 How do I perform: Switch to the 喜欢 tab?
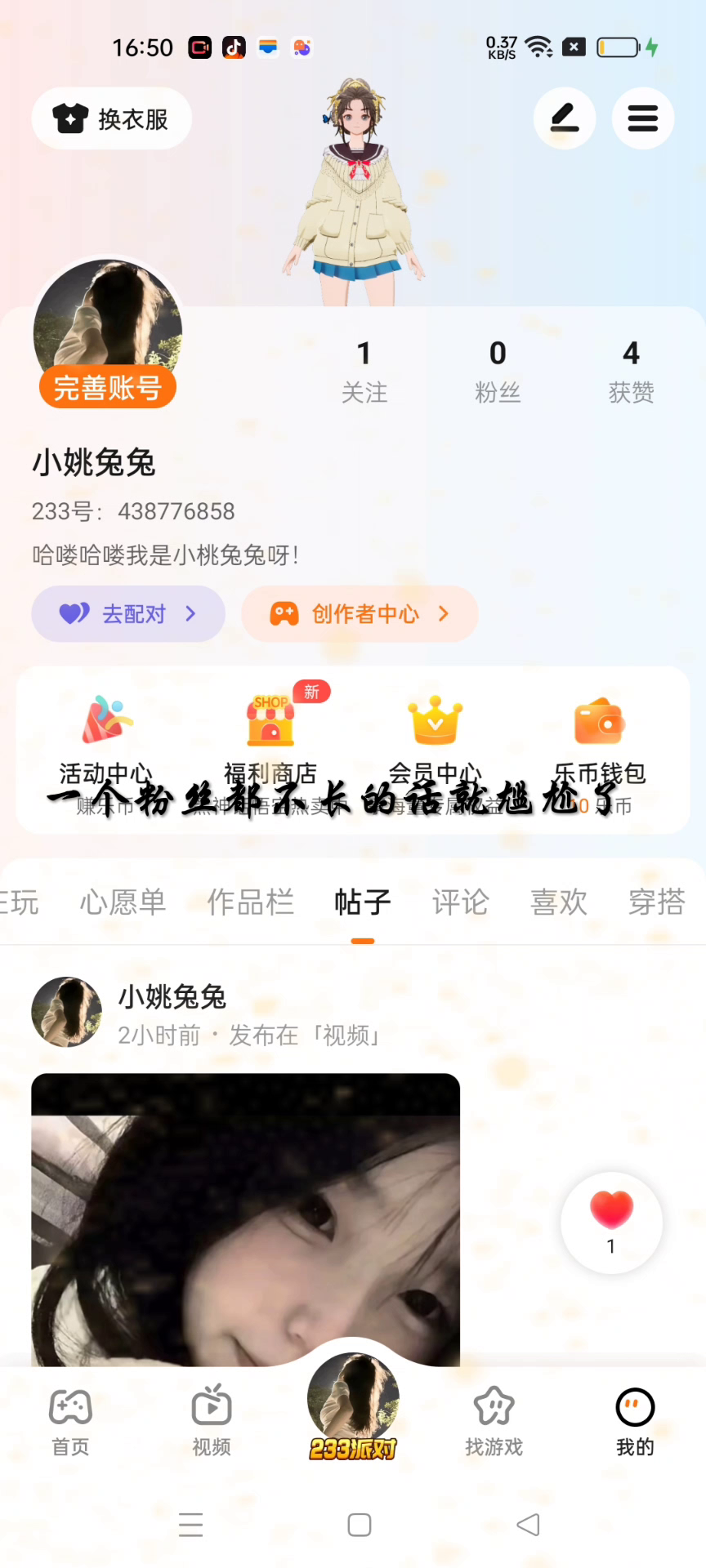[x=559, y=902]
